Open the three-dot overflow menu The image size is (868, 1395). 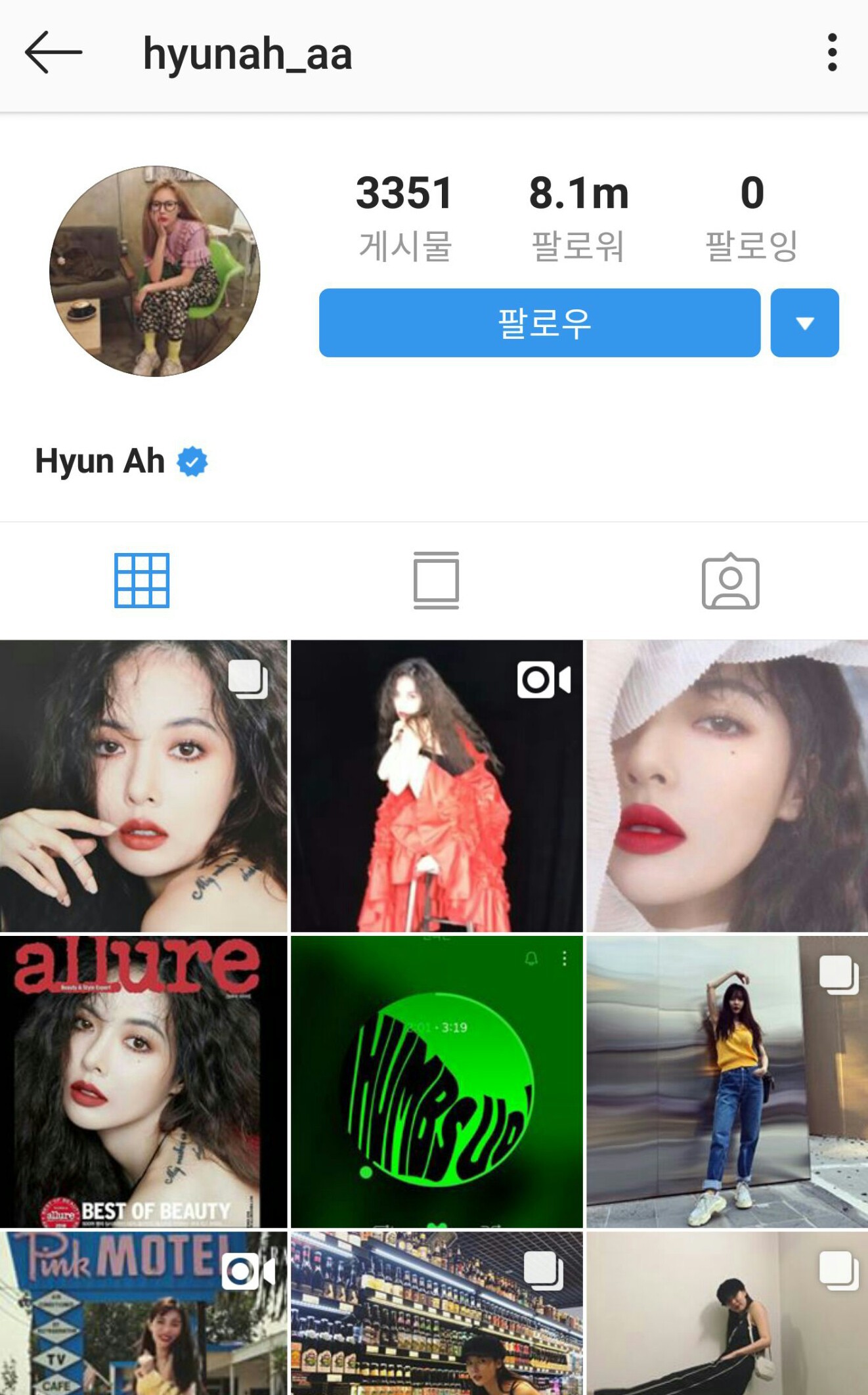[832, 53]
